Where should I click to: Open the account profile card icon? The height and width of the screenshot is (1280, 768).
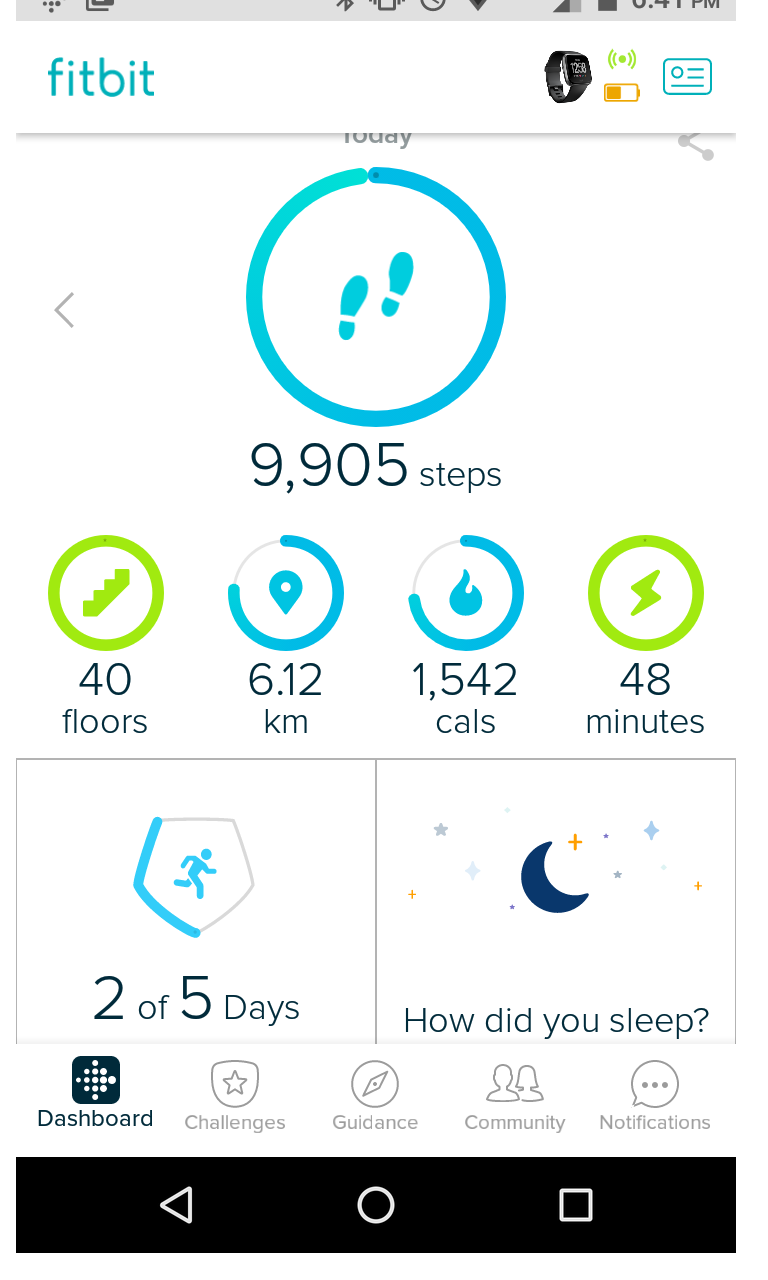click(687, 76)
